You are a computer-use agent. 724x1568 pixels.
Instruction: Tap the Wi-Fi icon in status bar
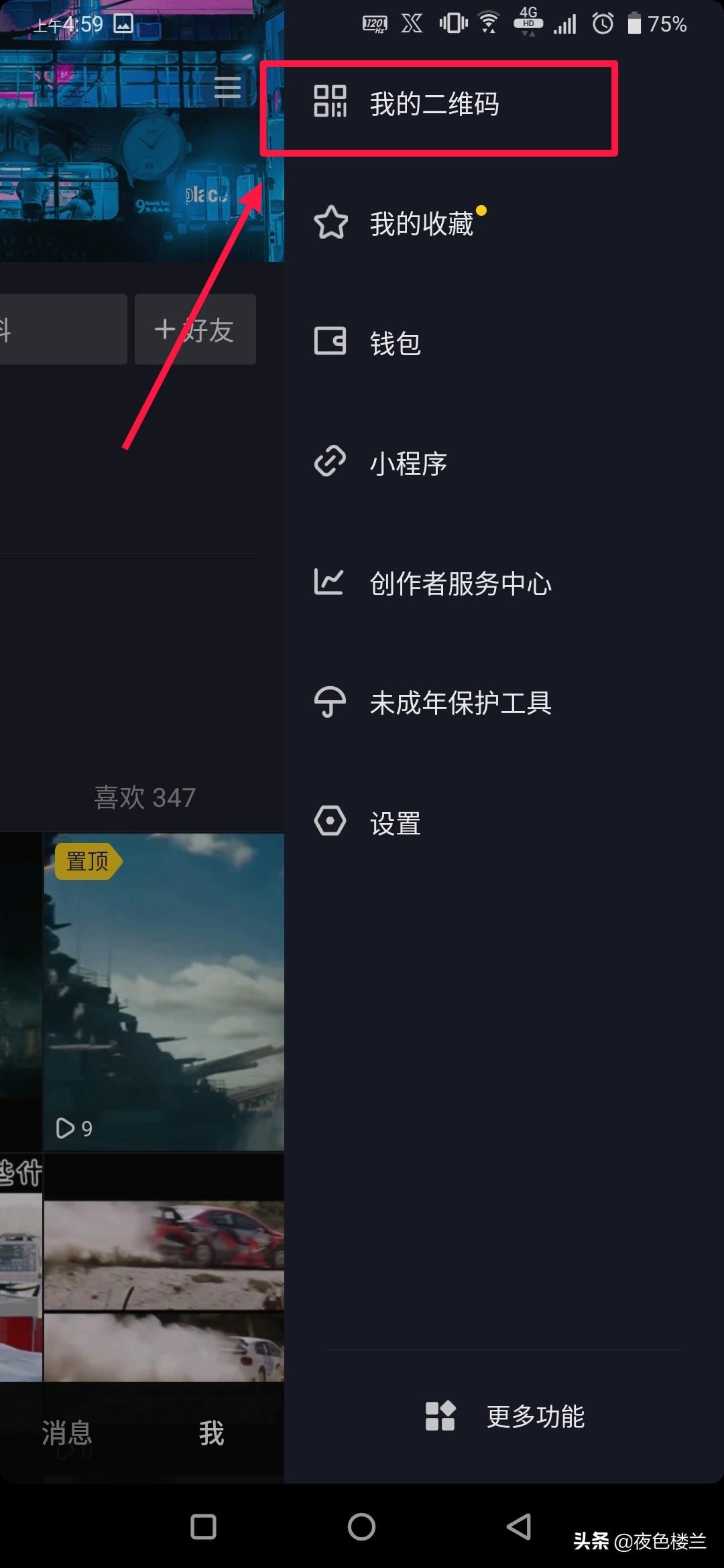(487, 22)
